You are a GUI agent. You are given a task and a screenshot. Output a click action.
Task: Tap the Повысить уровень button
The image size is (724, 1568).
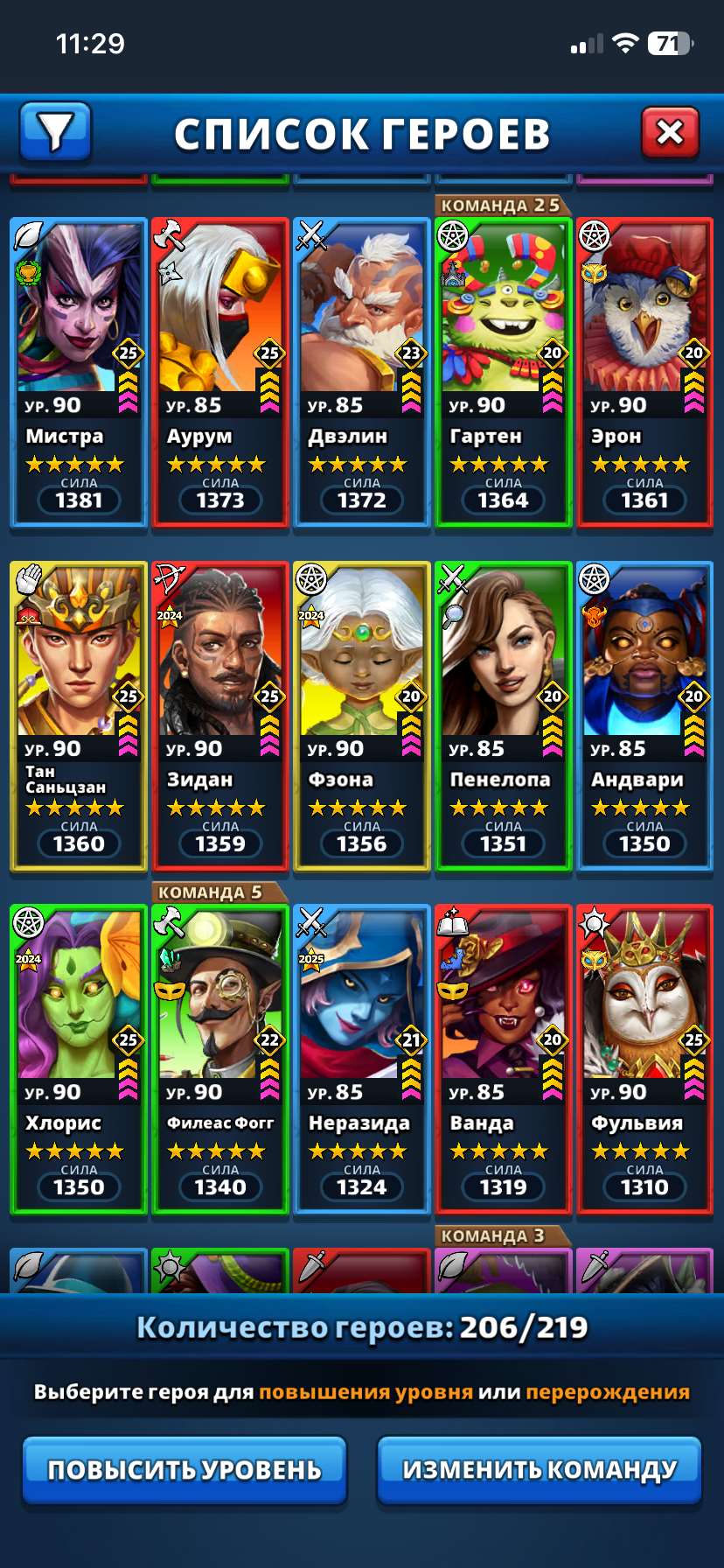[x=184, y=1469]
